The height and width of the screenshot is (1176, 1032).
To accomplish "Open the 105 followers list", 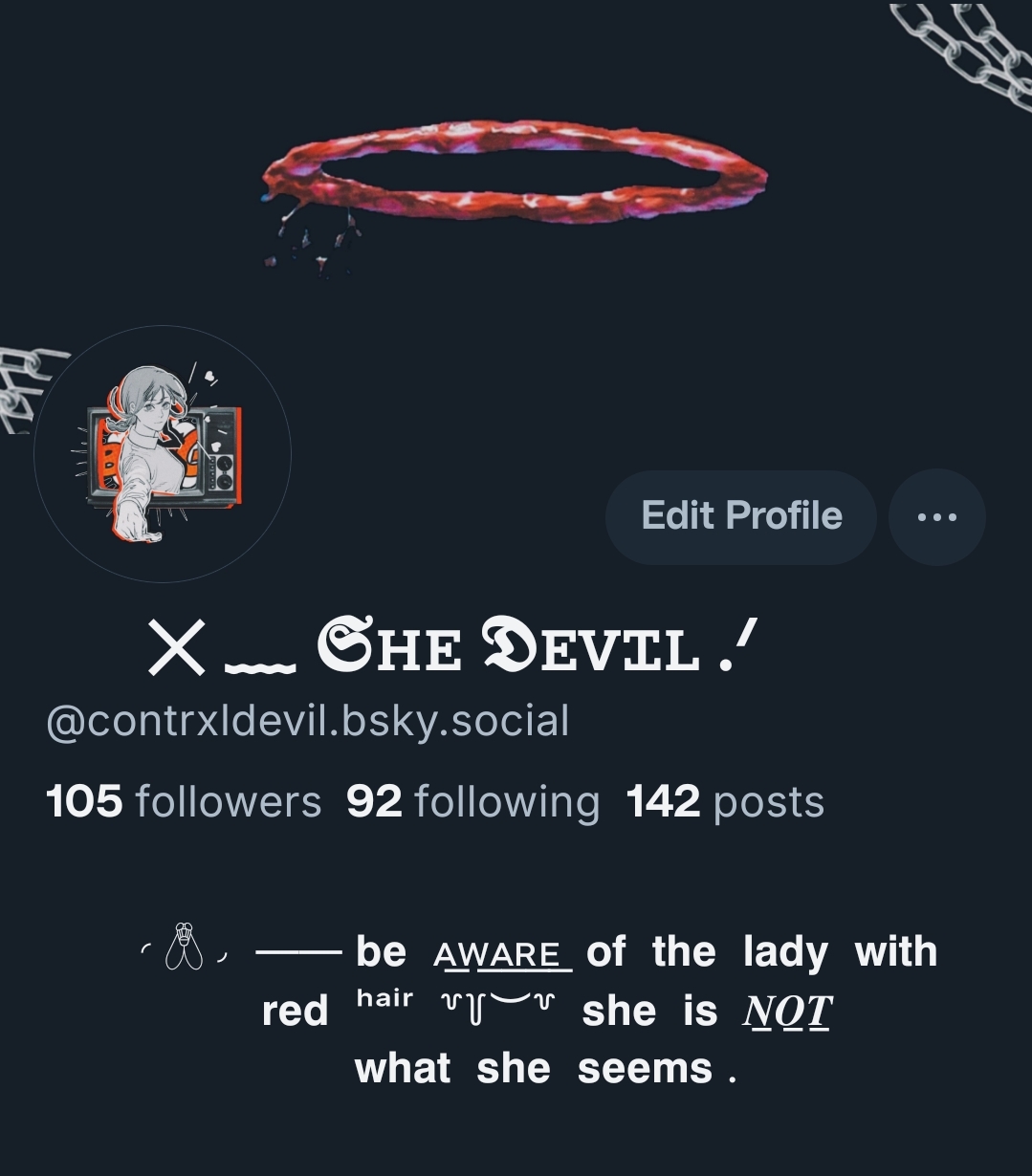I will point(184,801).
